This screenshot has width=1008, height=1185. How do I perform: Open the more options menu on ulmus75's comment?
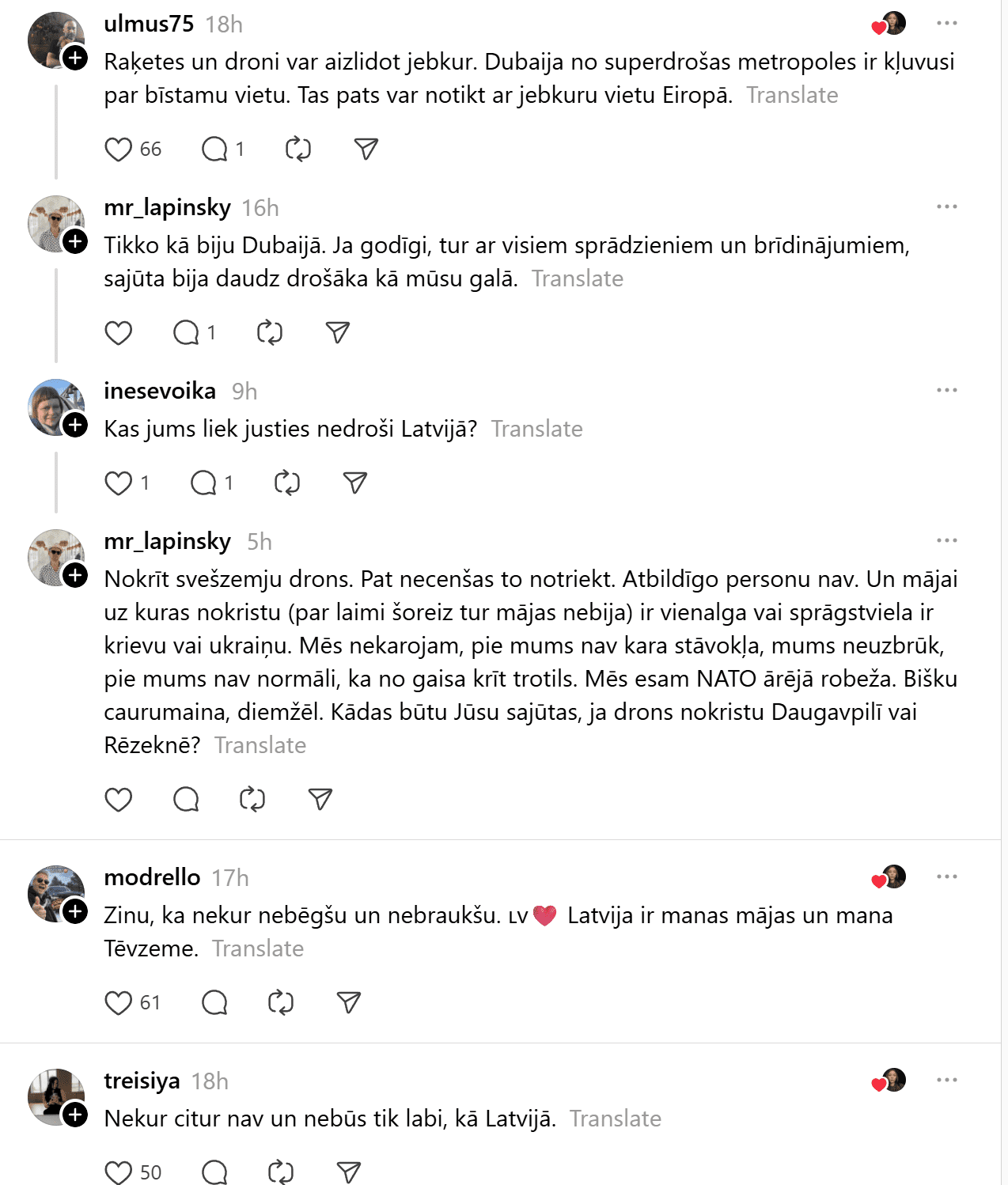(x=946, y=23)
